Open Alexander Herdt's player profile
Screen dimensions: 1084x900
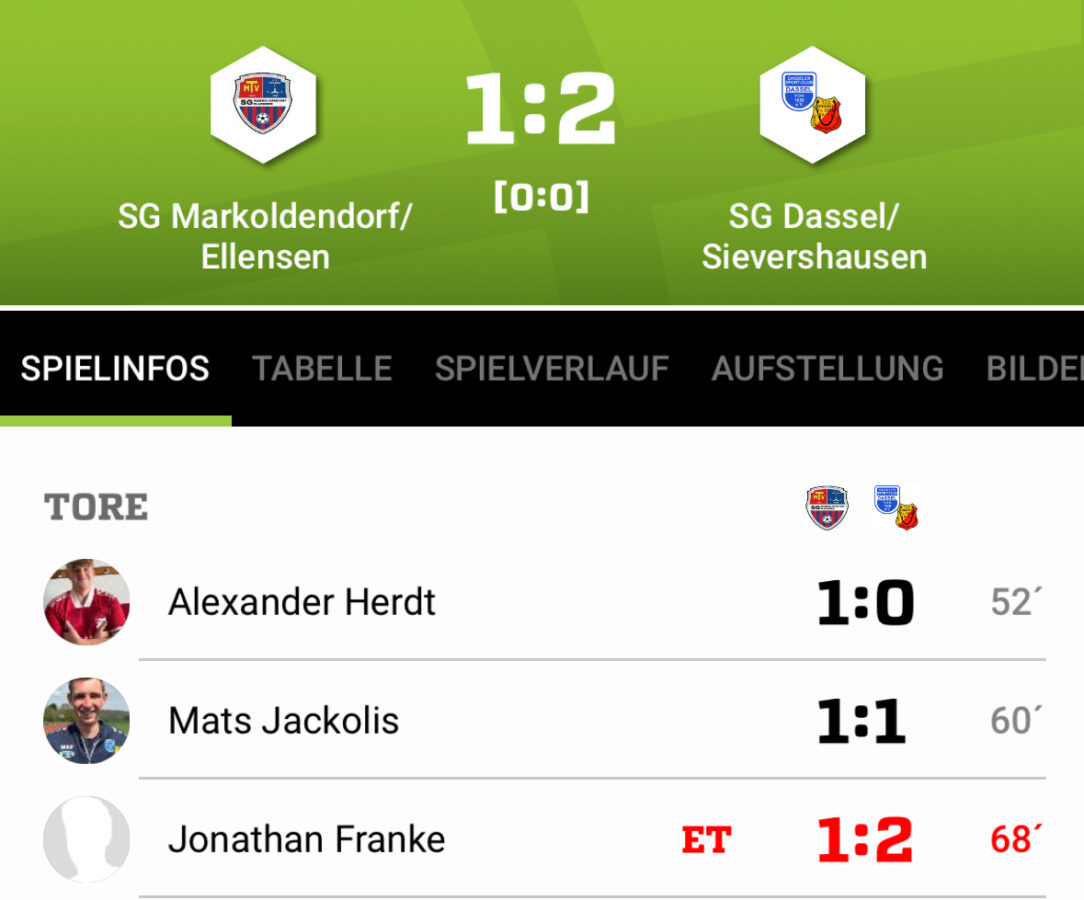point(302,602)
